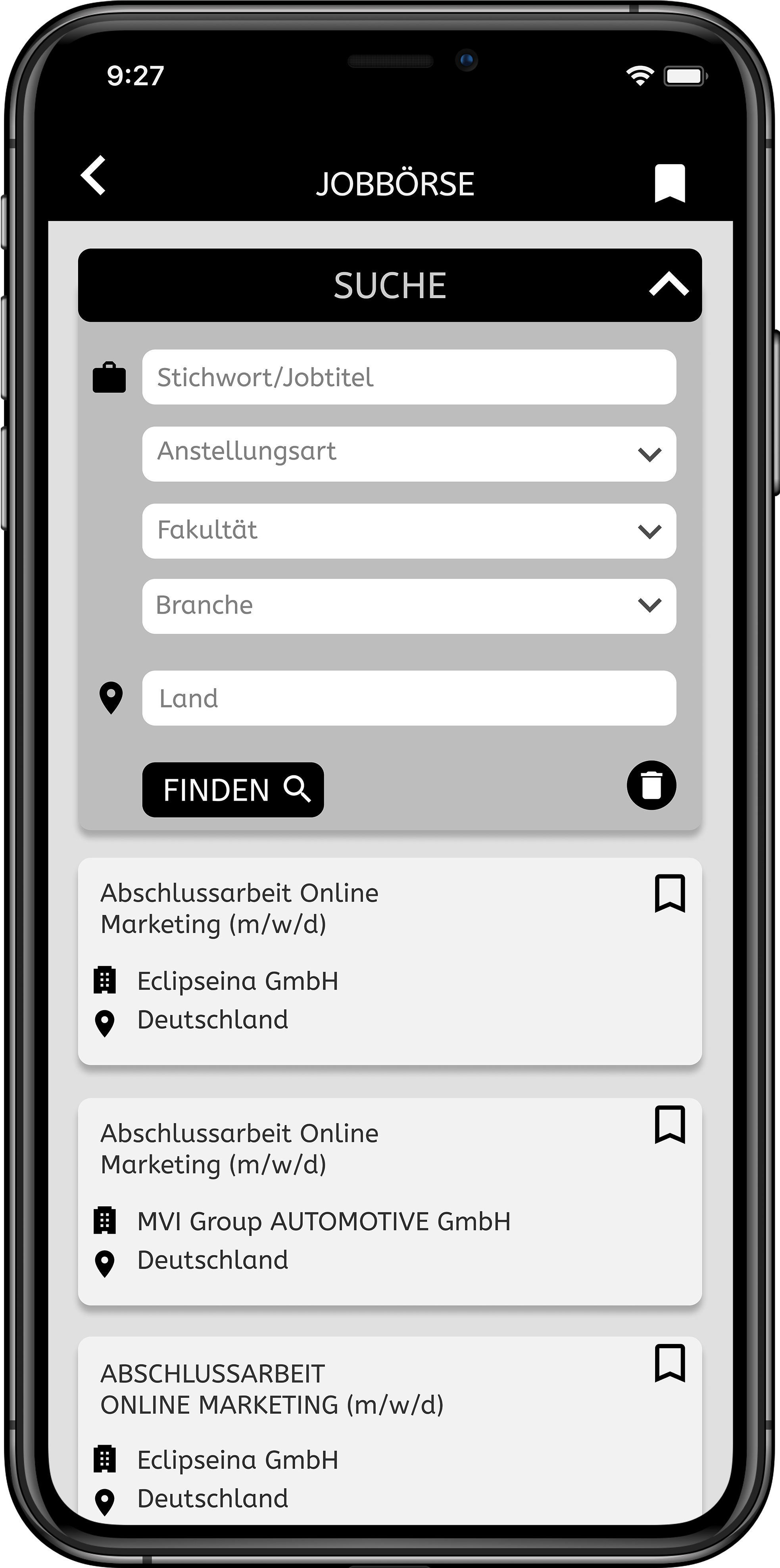Open the Anstellungsart dropdown
The height and width of the screenshot is (1568, 780).
409,454
